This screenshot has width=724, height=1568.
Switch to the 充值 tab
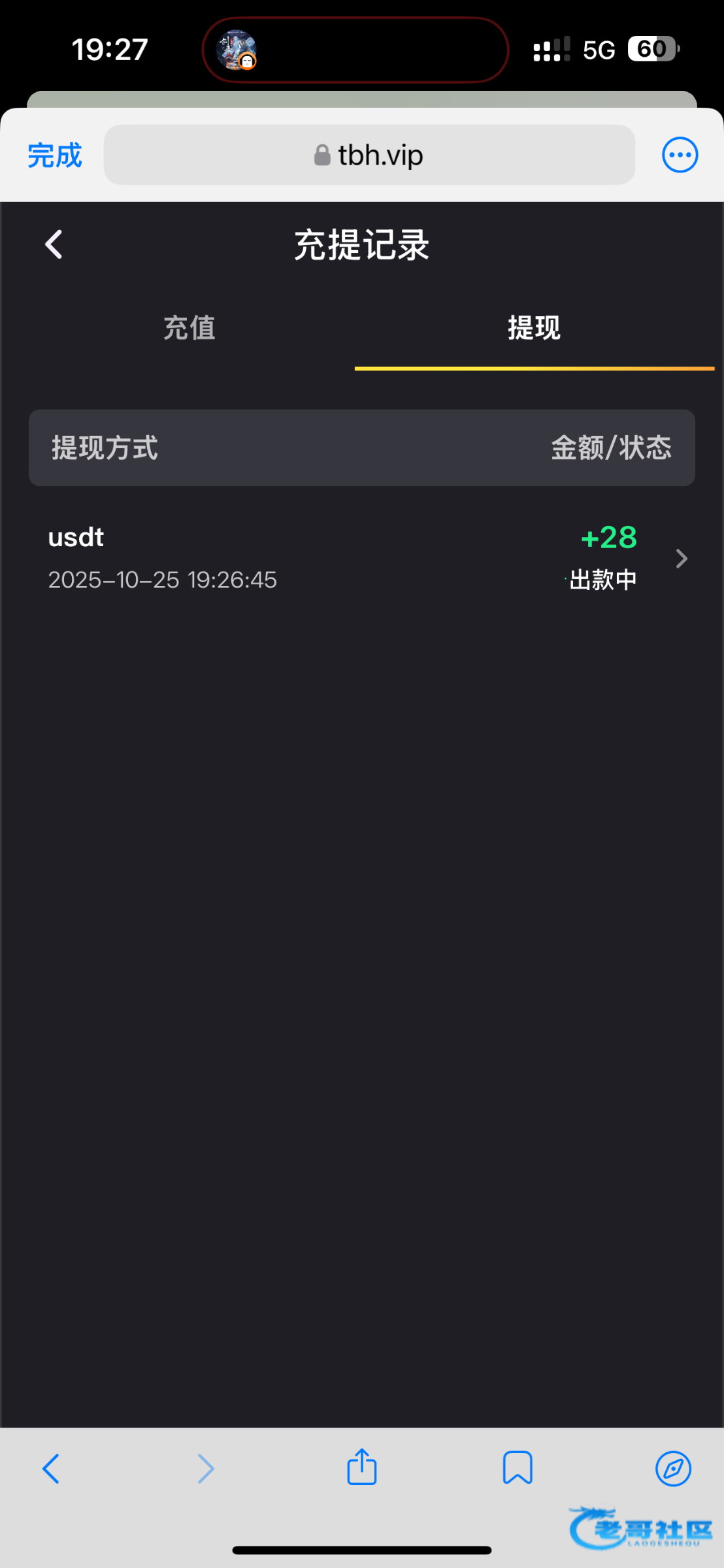tap(189, 328)
